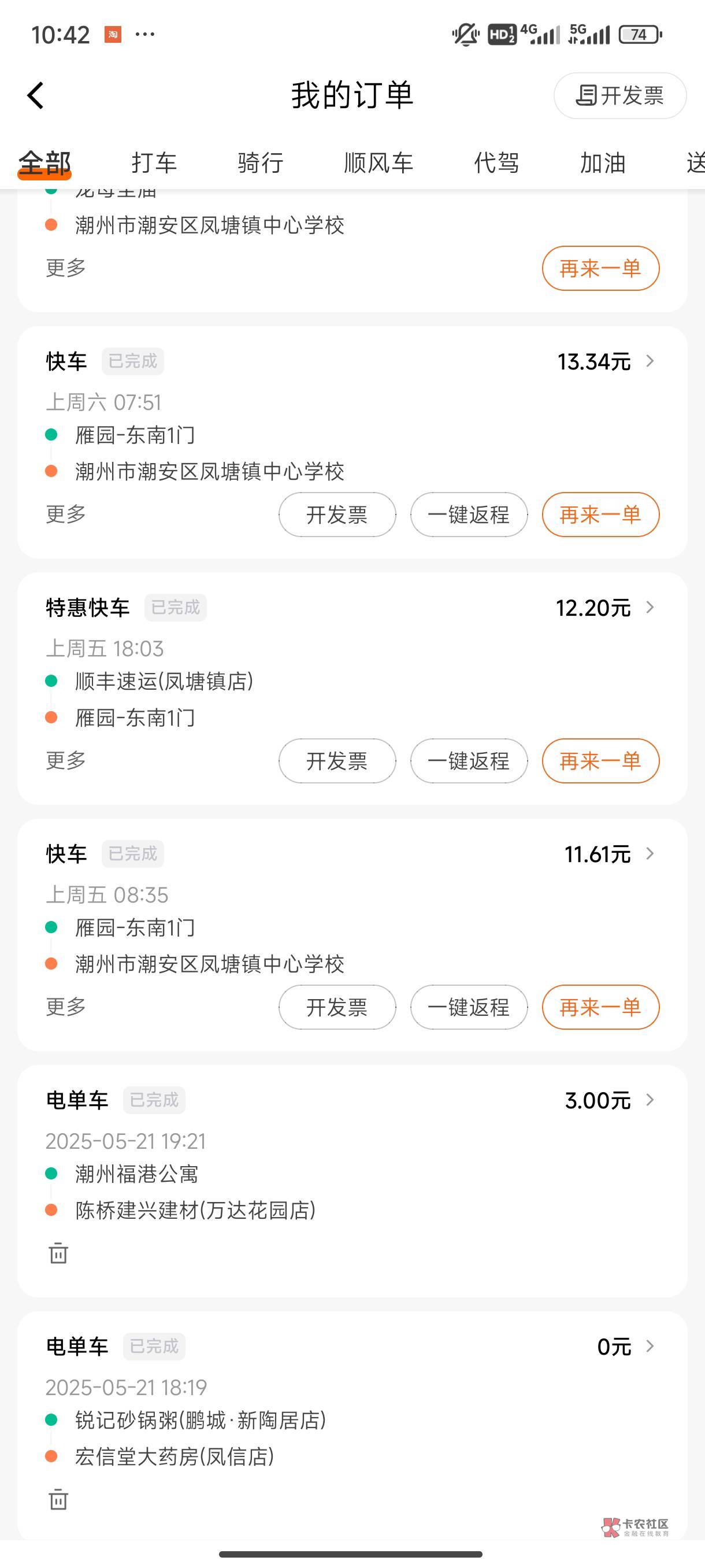This screenshot has height=1568, width=705.
Task: Tap the top-right 开发票 invoice button
Action: [620, 95]
